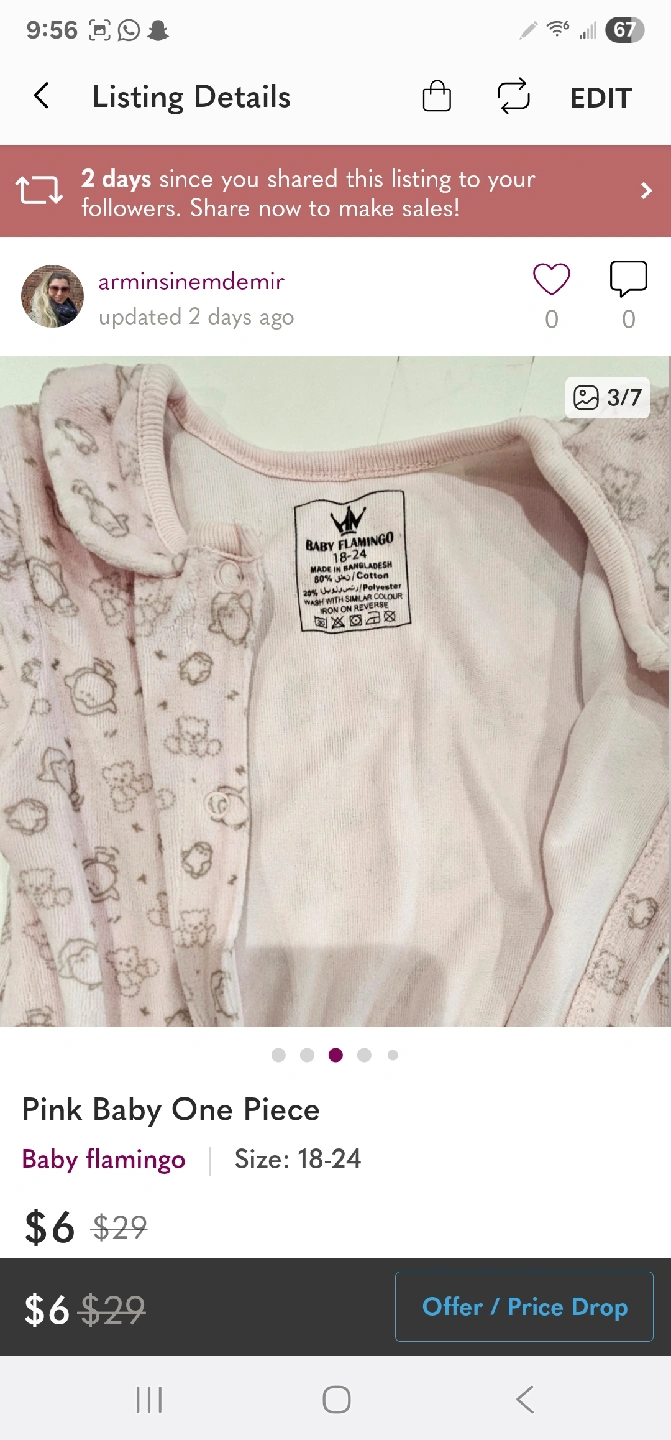Image resolution: width=671 pixels, height=1440 pixels.
Task: Tap the Offer / Price Drop button
Action: point(524,1307)
